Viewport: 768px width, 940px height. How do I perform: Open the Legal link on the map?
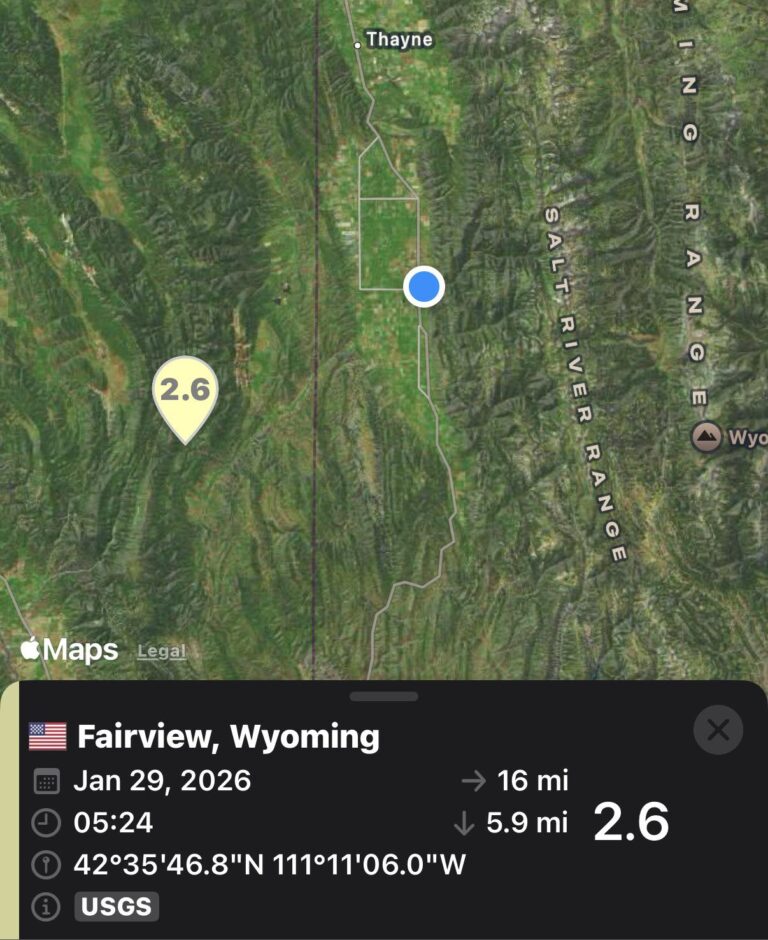click(161, 651)
